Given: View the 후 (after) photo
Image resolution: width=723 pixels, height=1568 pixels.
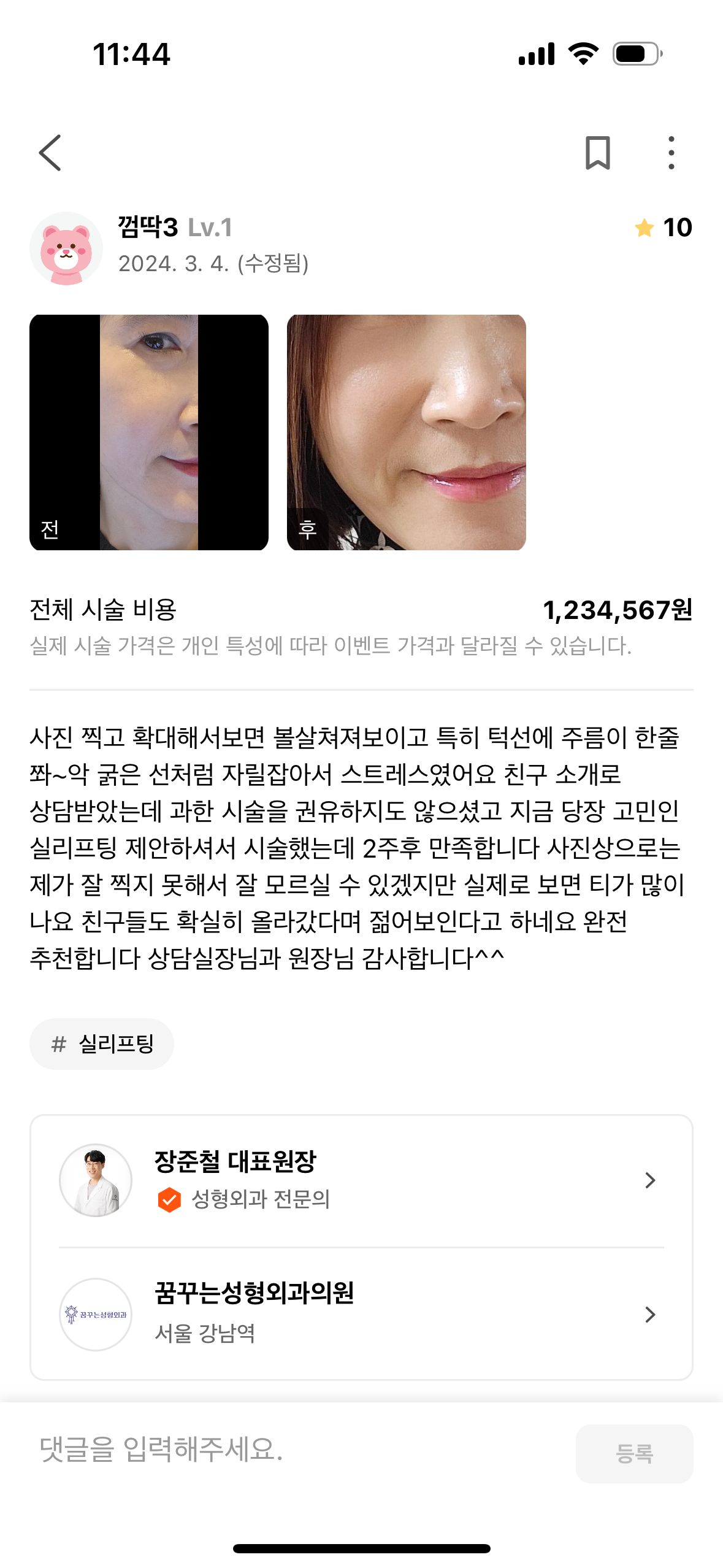Looking at the screenshot, I should click(x=406, y=432).
